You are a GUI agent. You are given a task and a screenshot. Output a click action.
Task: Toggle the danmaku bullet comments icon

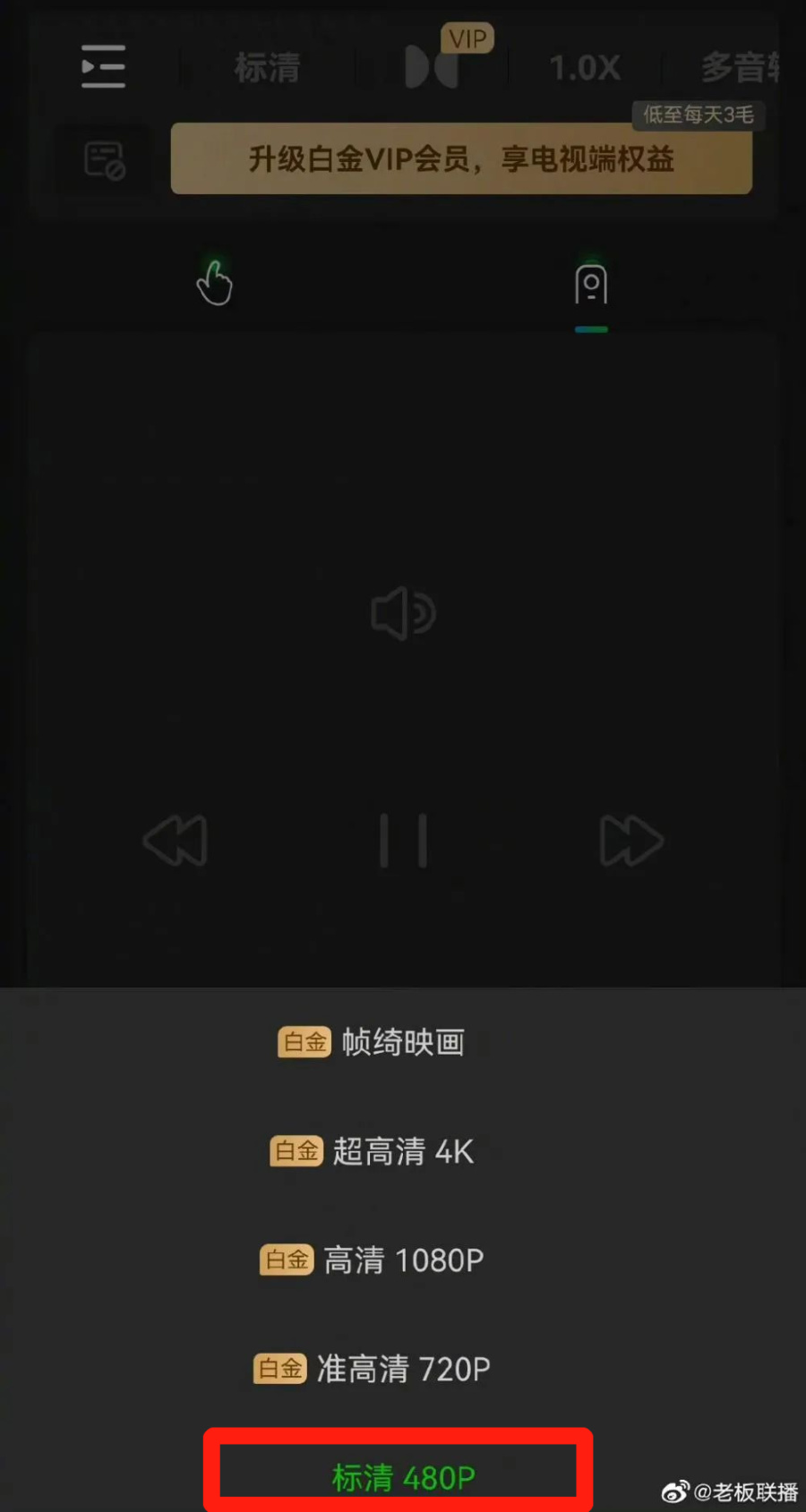point(104,160)
